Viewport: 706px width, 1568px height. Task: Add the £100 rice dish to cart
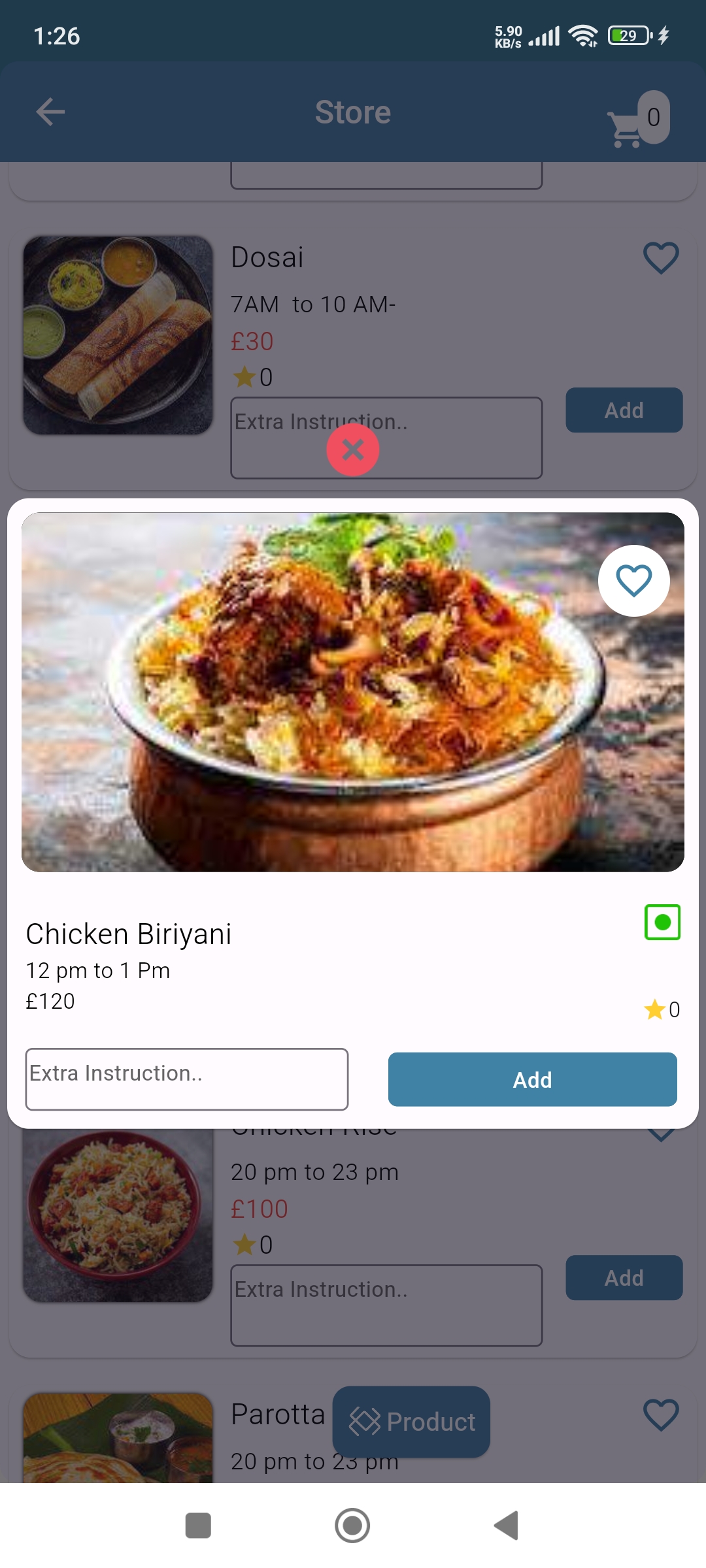click(x=624, y=1278)
